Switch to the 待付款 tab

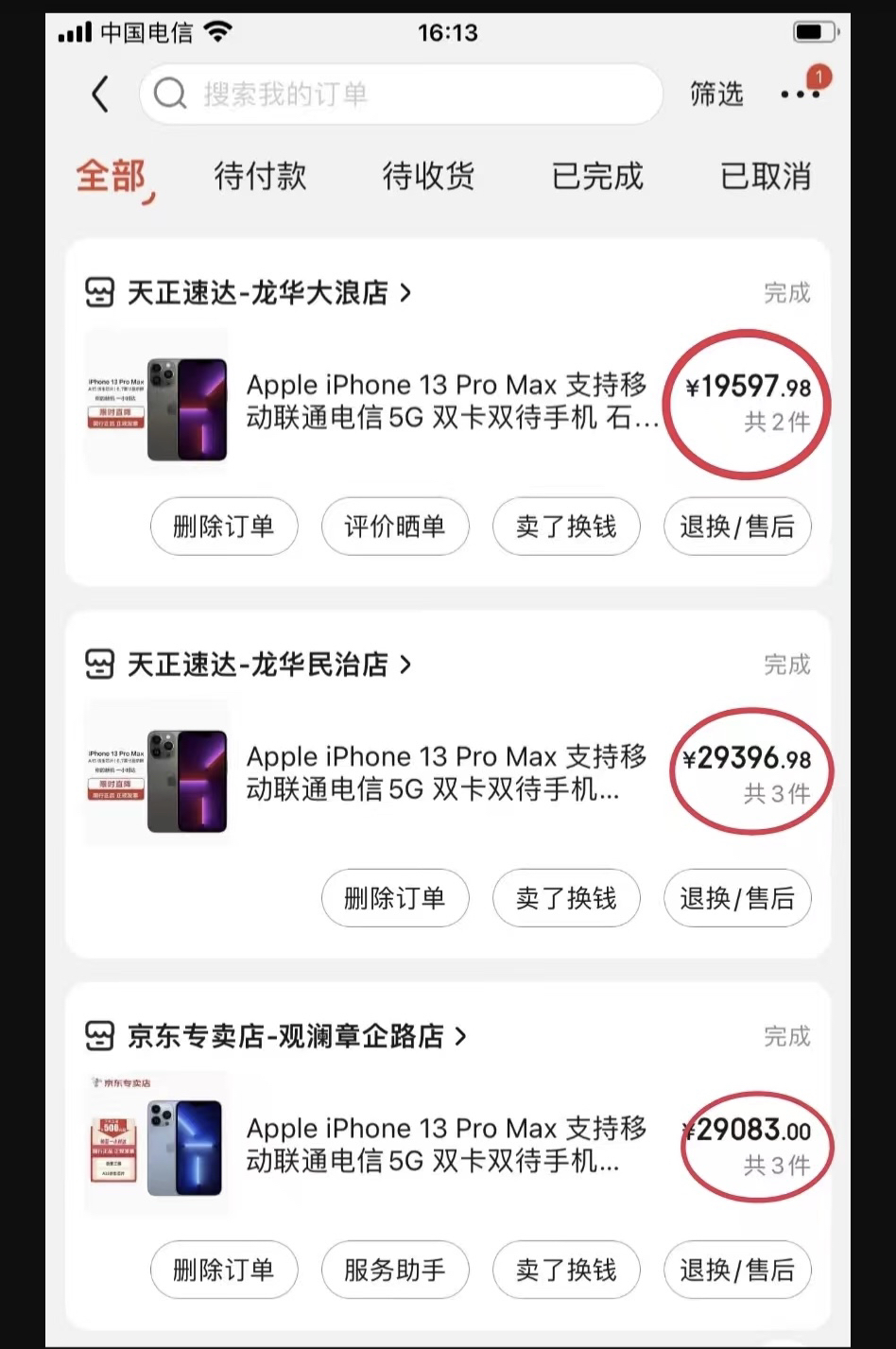pyautogui.click(x=260, y=176)
